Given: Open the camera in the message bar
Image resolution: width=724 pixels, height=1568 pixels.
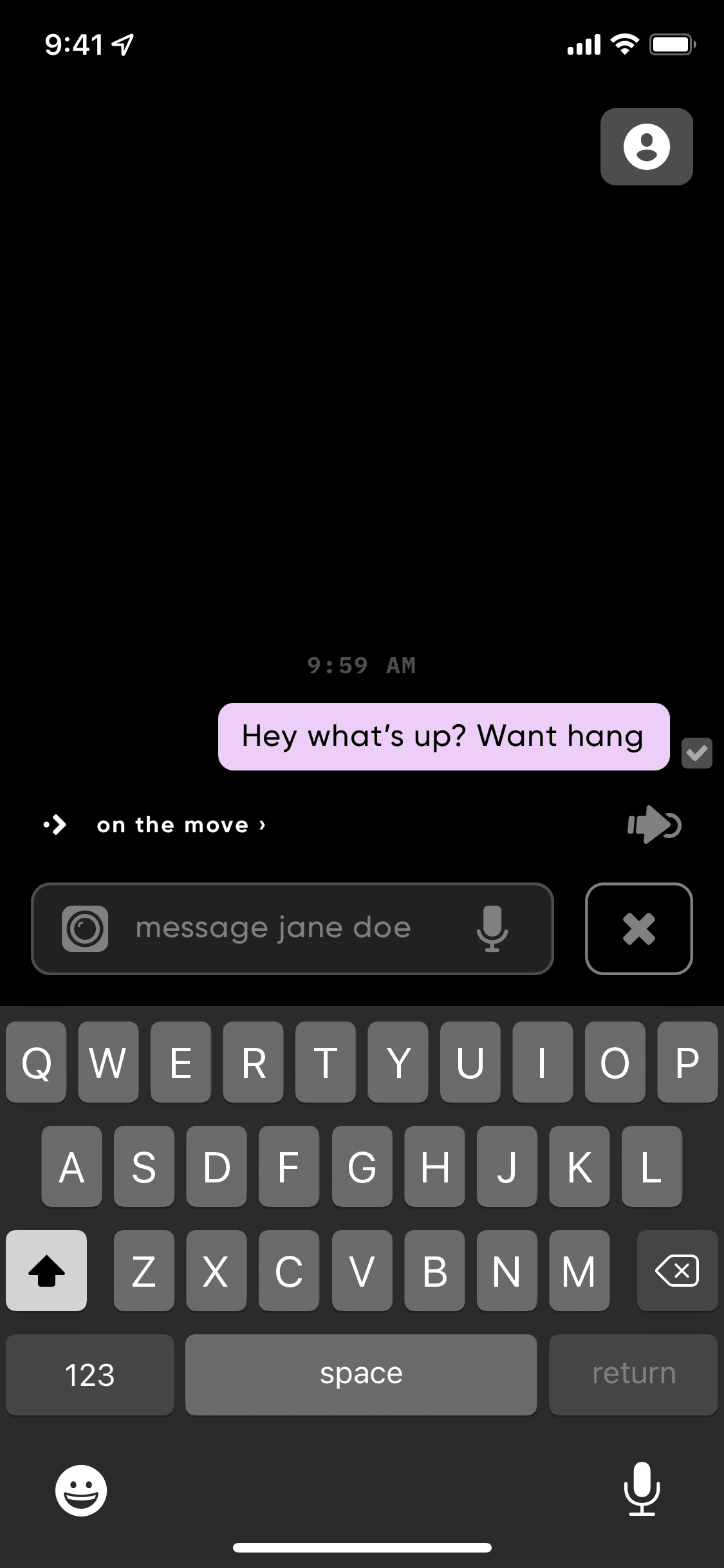Looking at the screenshot, I should click(85, 929).
